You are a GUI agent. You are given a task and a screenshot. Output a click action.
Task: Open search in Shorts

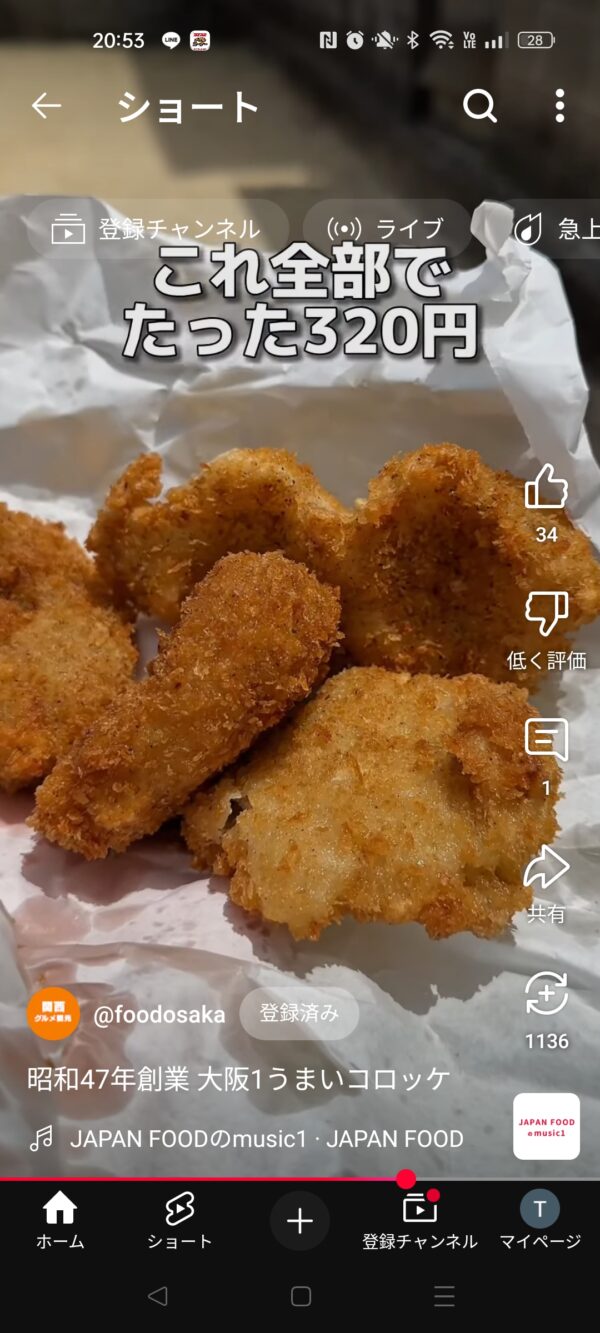point(479,105)
